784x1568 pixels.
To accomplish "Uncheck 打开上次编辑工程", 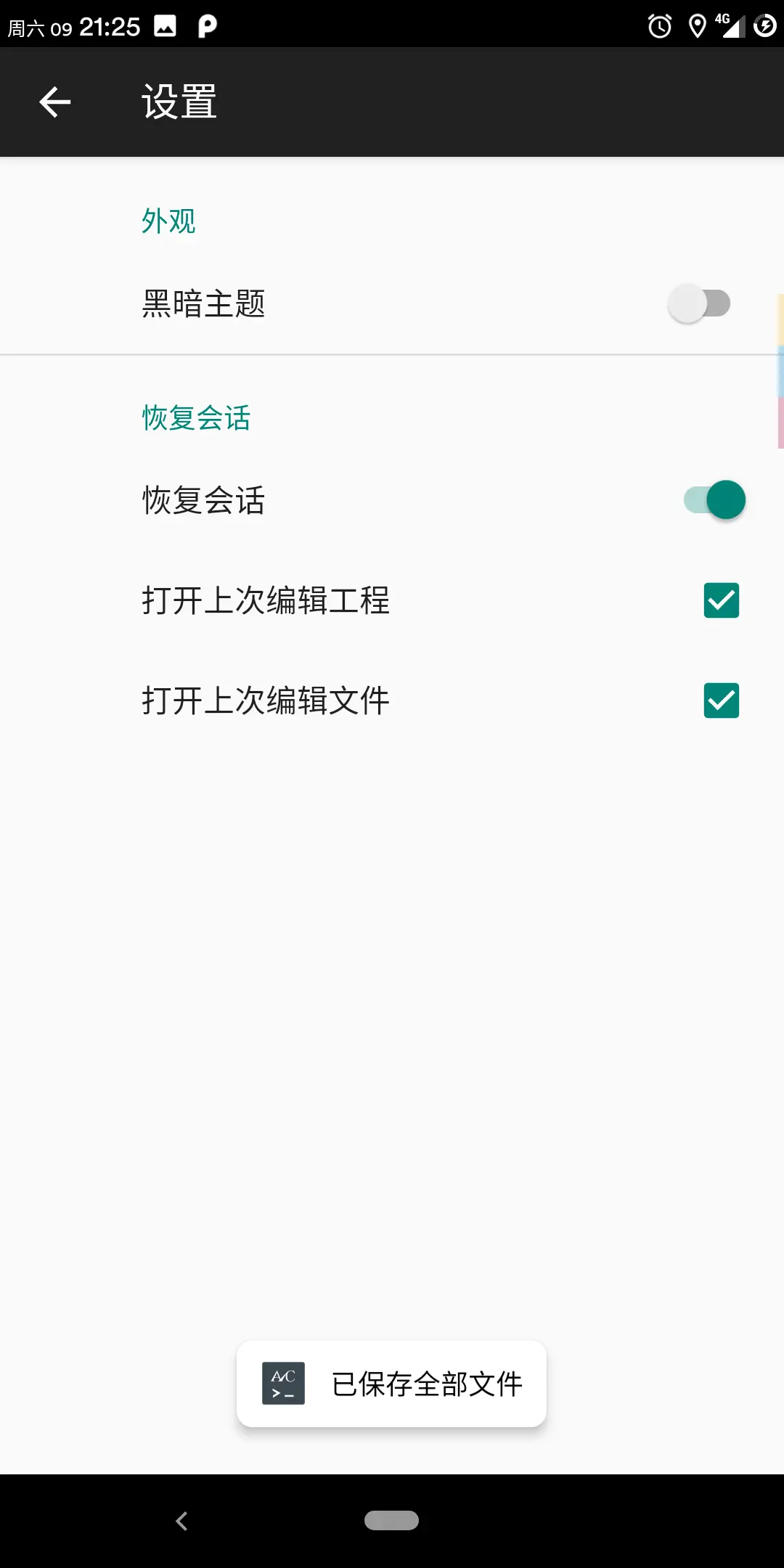I will click(x=721, y=600).
